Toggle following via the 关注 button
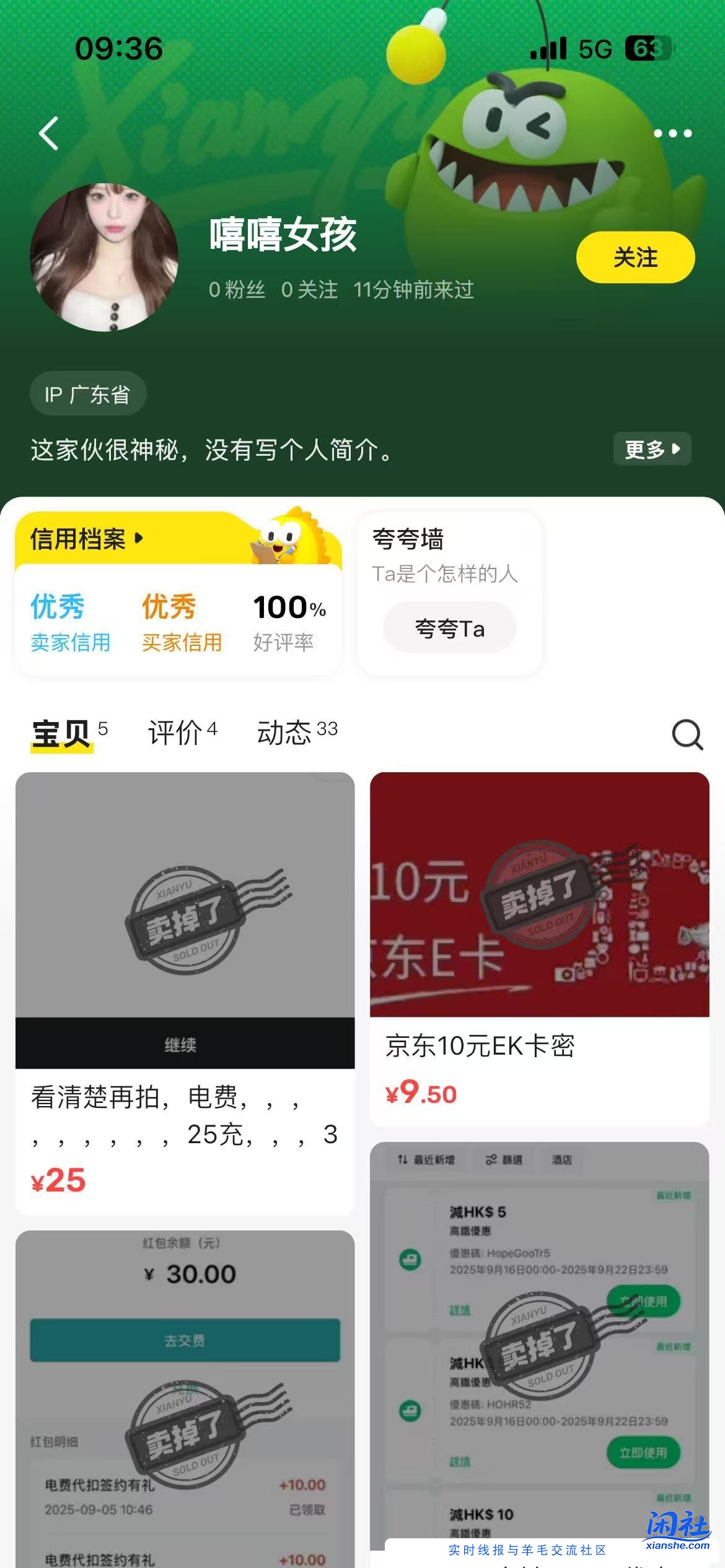The height and width of the screenshot is (1568, 725). point(635,258)
